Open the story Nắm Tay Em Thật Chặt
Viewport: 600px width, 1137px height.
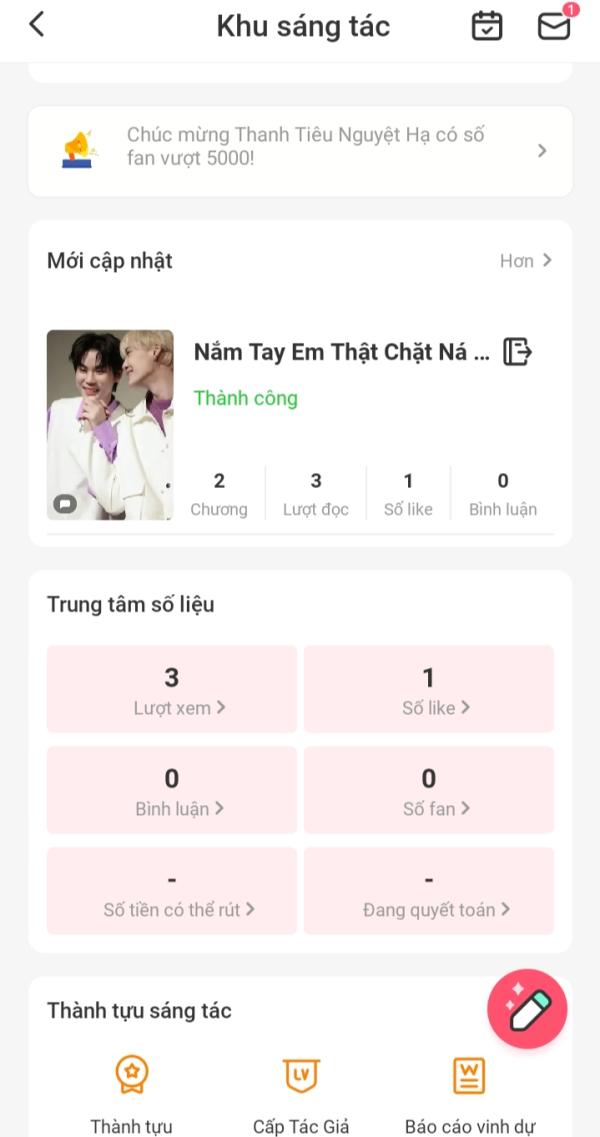tap(342, 352)
